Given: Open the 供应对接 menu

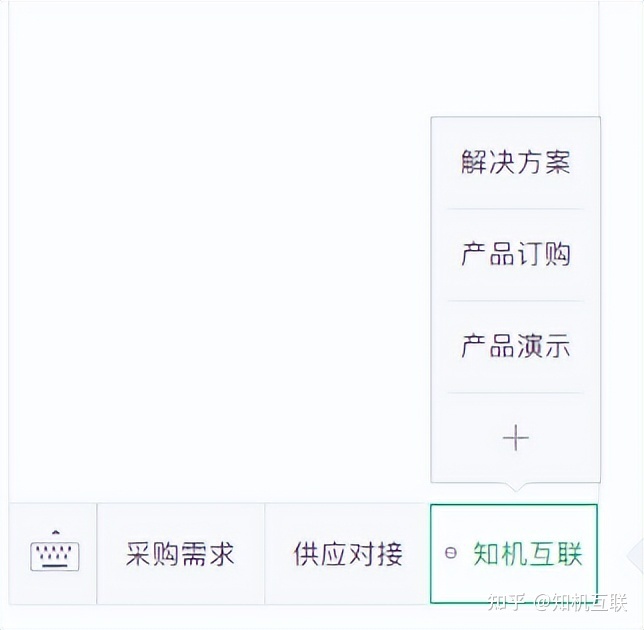Looking at the screenshot, I should [x=347, y=553].
